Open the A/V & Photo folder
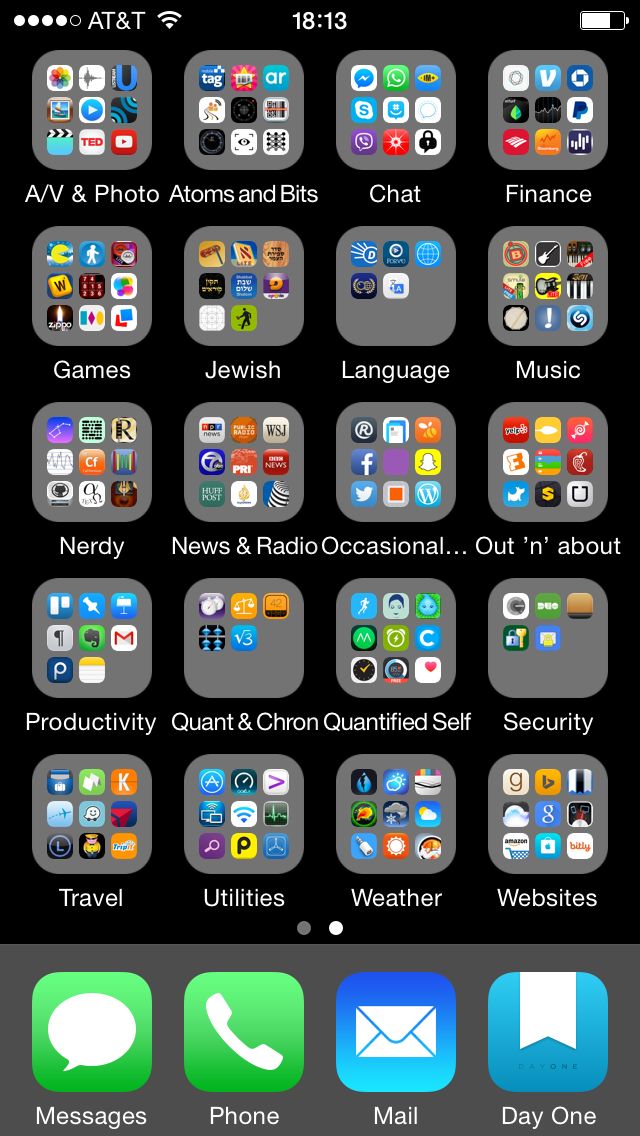 pos(92,110)
